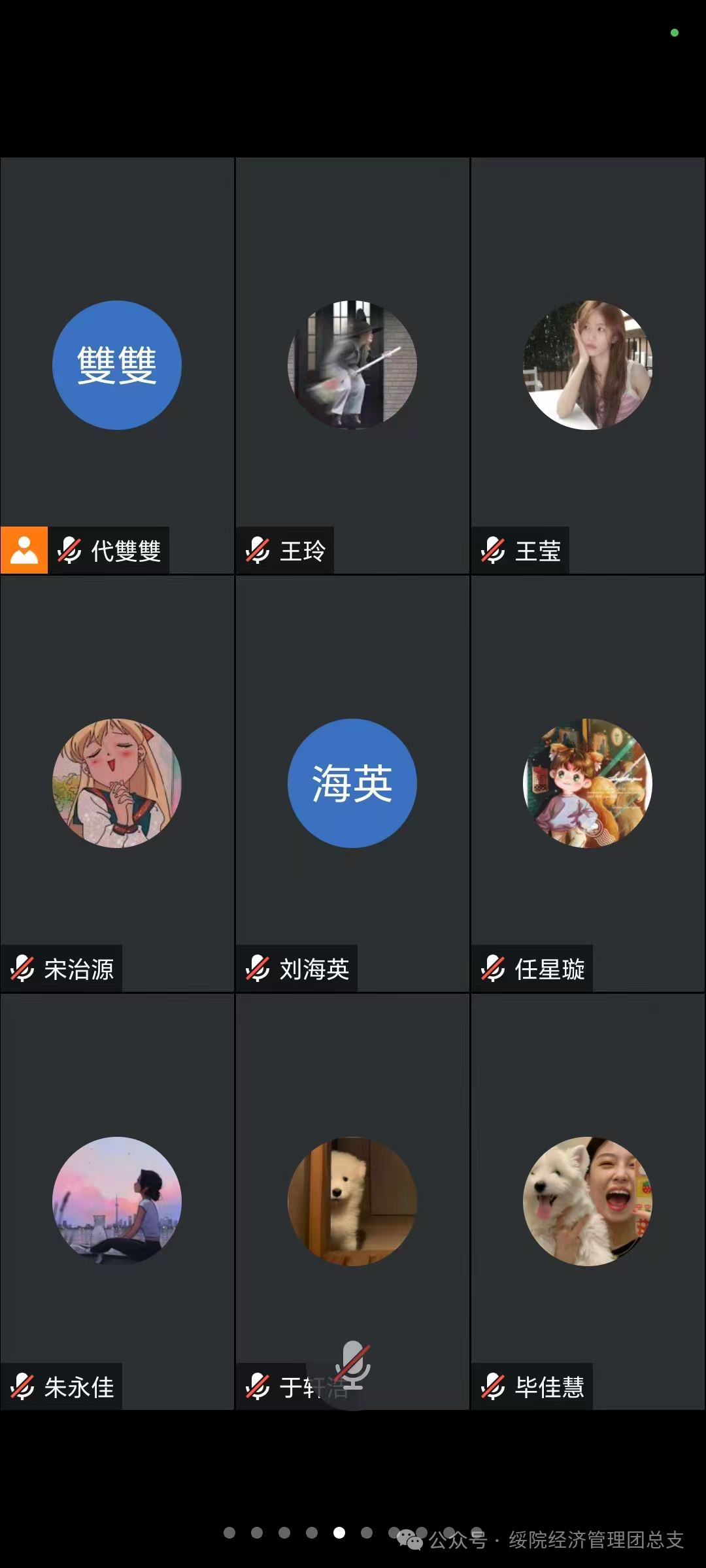The image size is (706, 1568).
Task: Tap the tile with the white puppy behind a door
Action: pos(352,1201)
